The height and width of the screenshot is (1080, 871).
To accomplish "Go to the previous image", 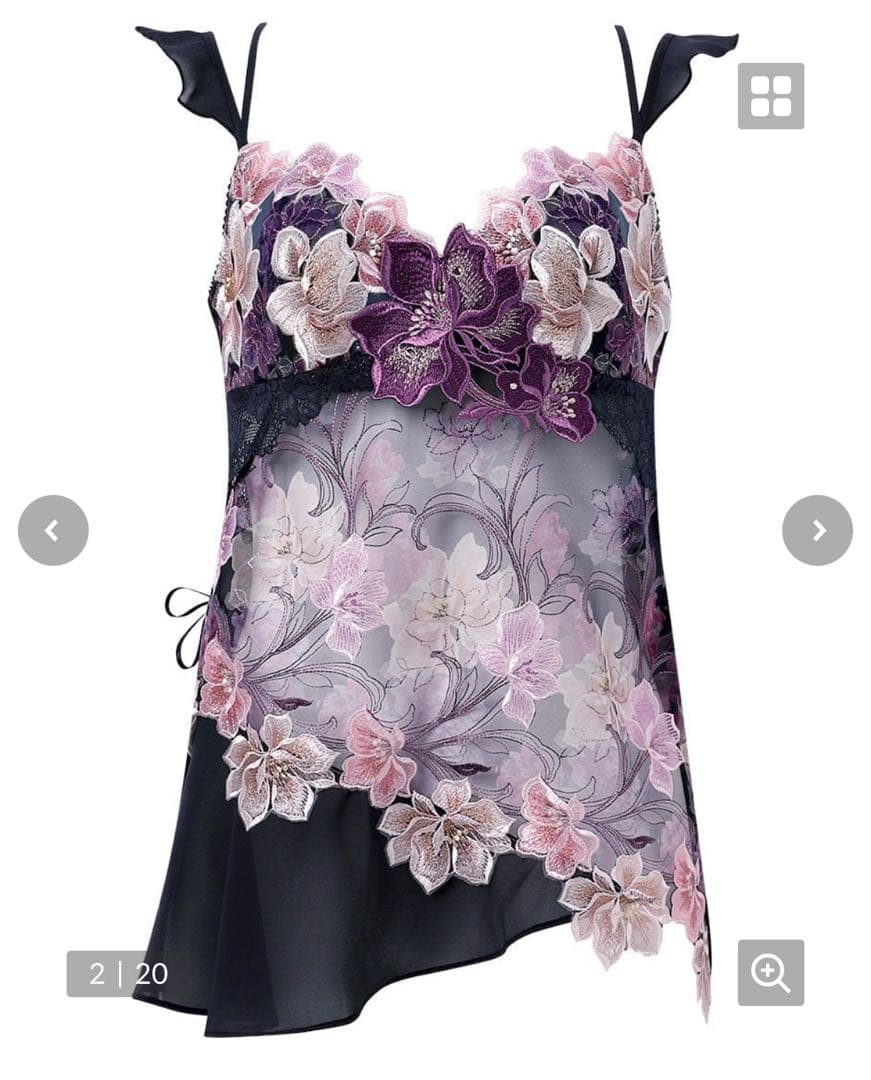I will pos(53,530).
